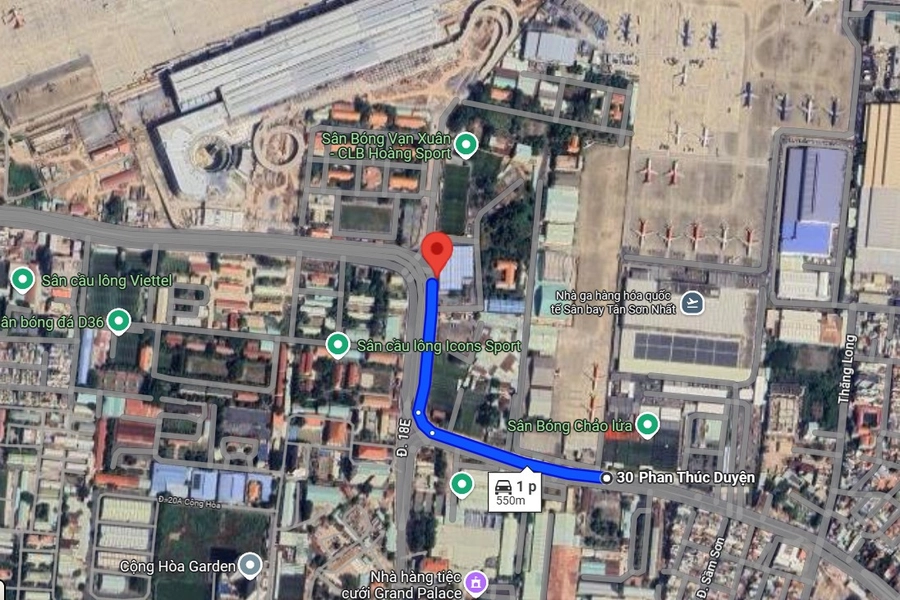Tap the red destination pin

coord(434,251)
